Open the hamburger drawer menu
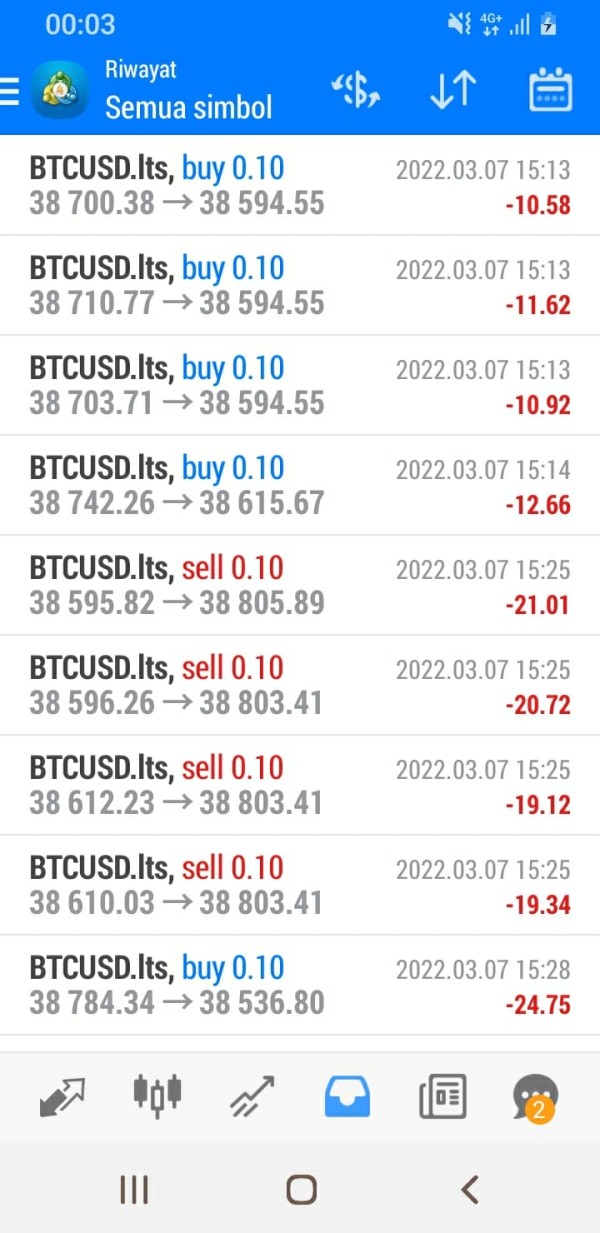 coord(9,92)
